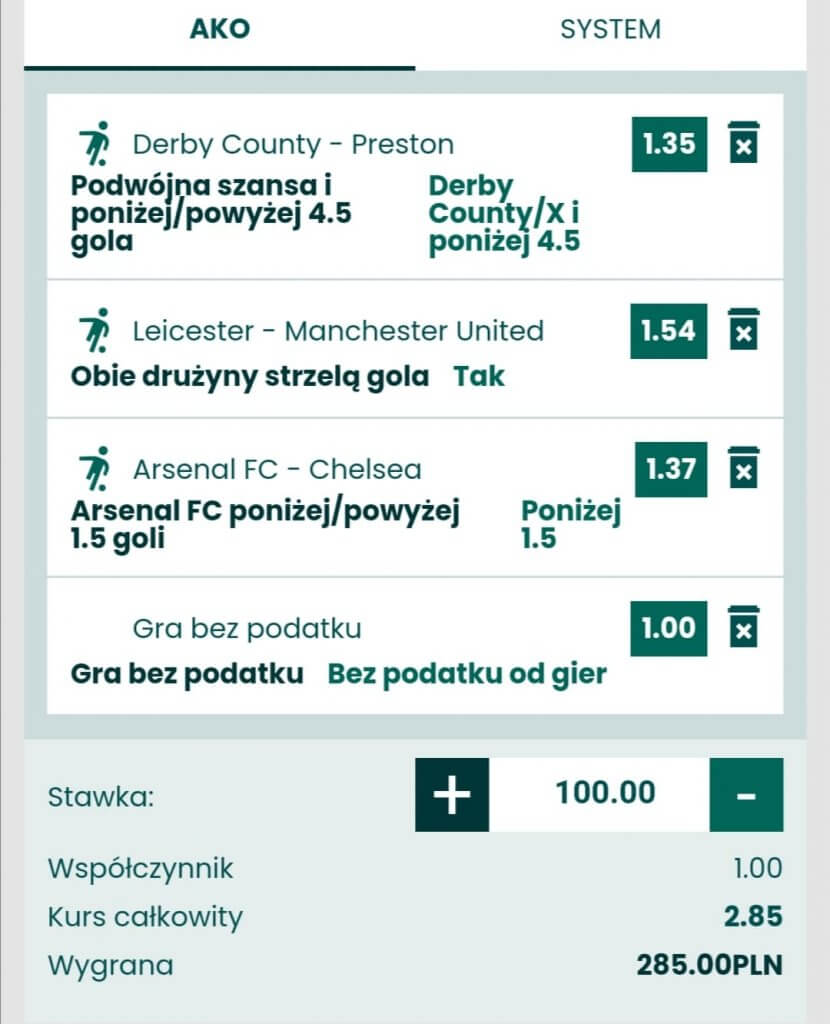Image resolution: width=830 pixels, height=1024 pixels.
Task: Open the Leicester - Manchester United selection
Action: [x=338, y=331]
